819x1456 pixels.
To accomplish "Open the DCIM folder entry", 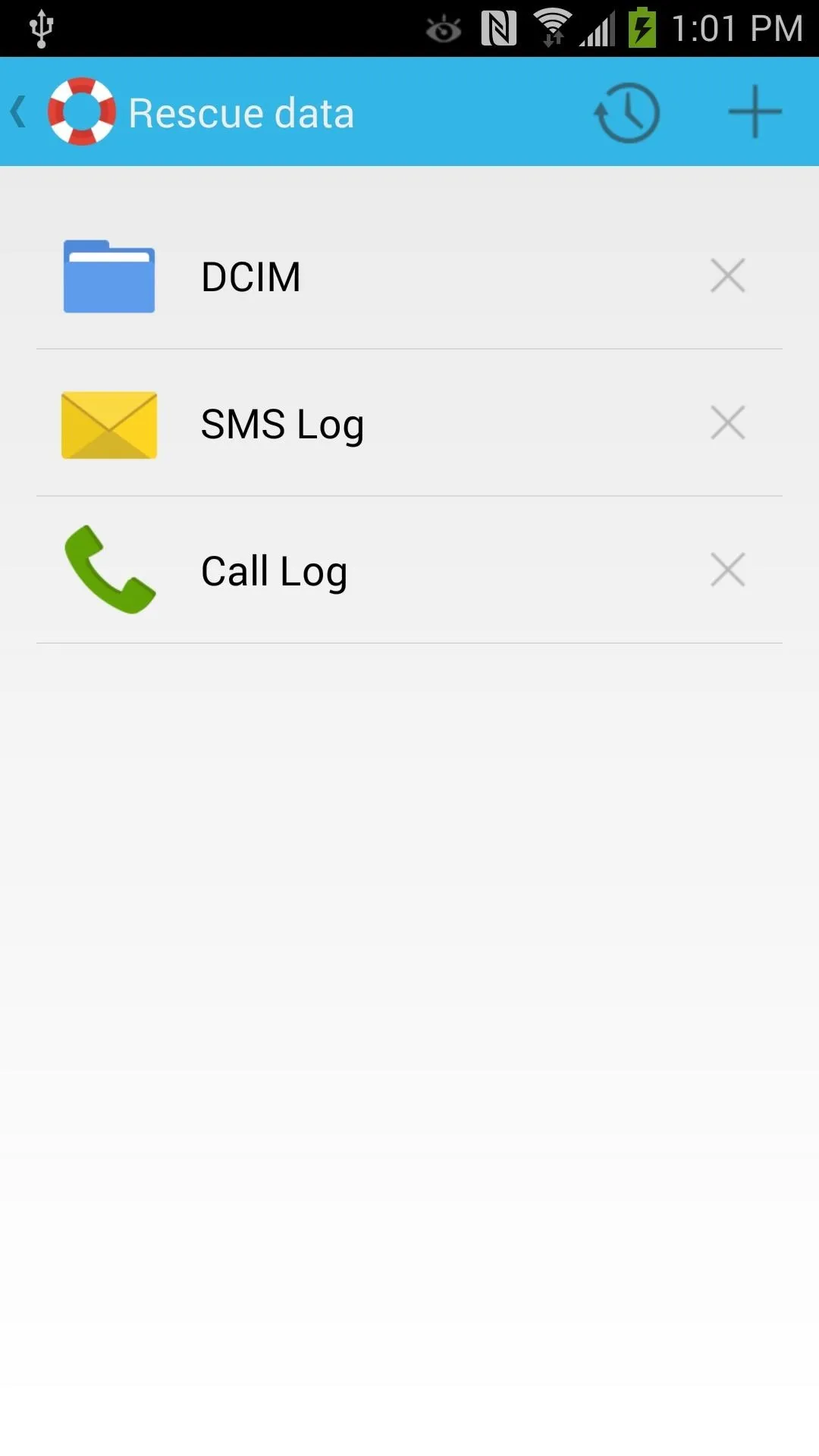I will [409, 276].
